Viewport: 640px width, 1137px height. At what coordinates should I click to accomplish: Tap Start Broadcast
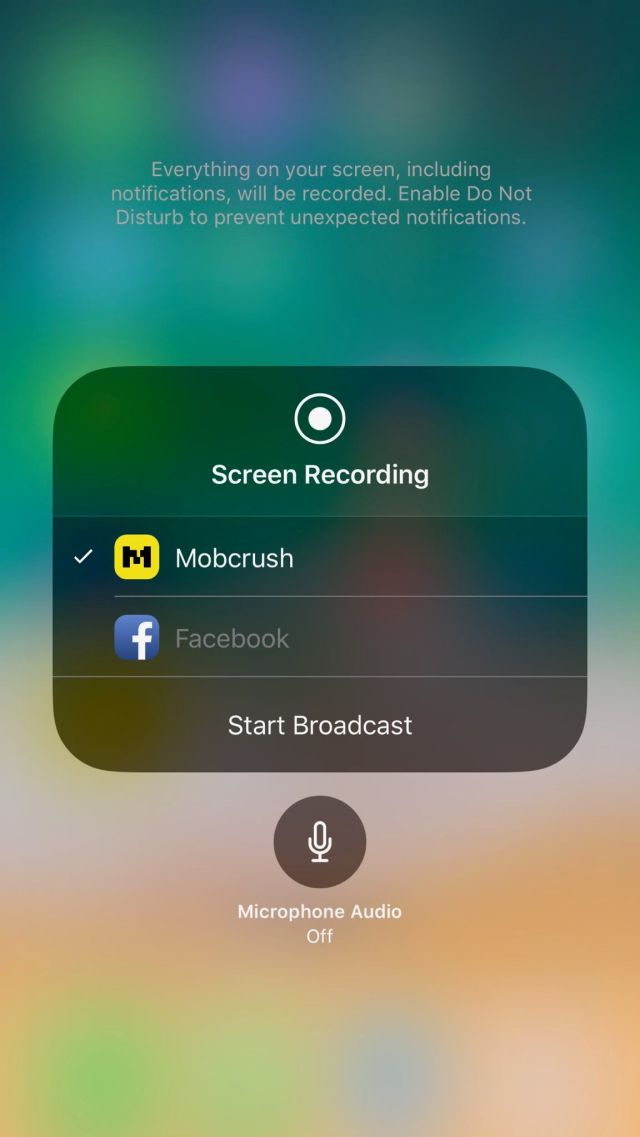(x=320, y=725)
